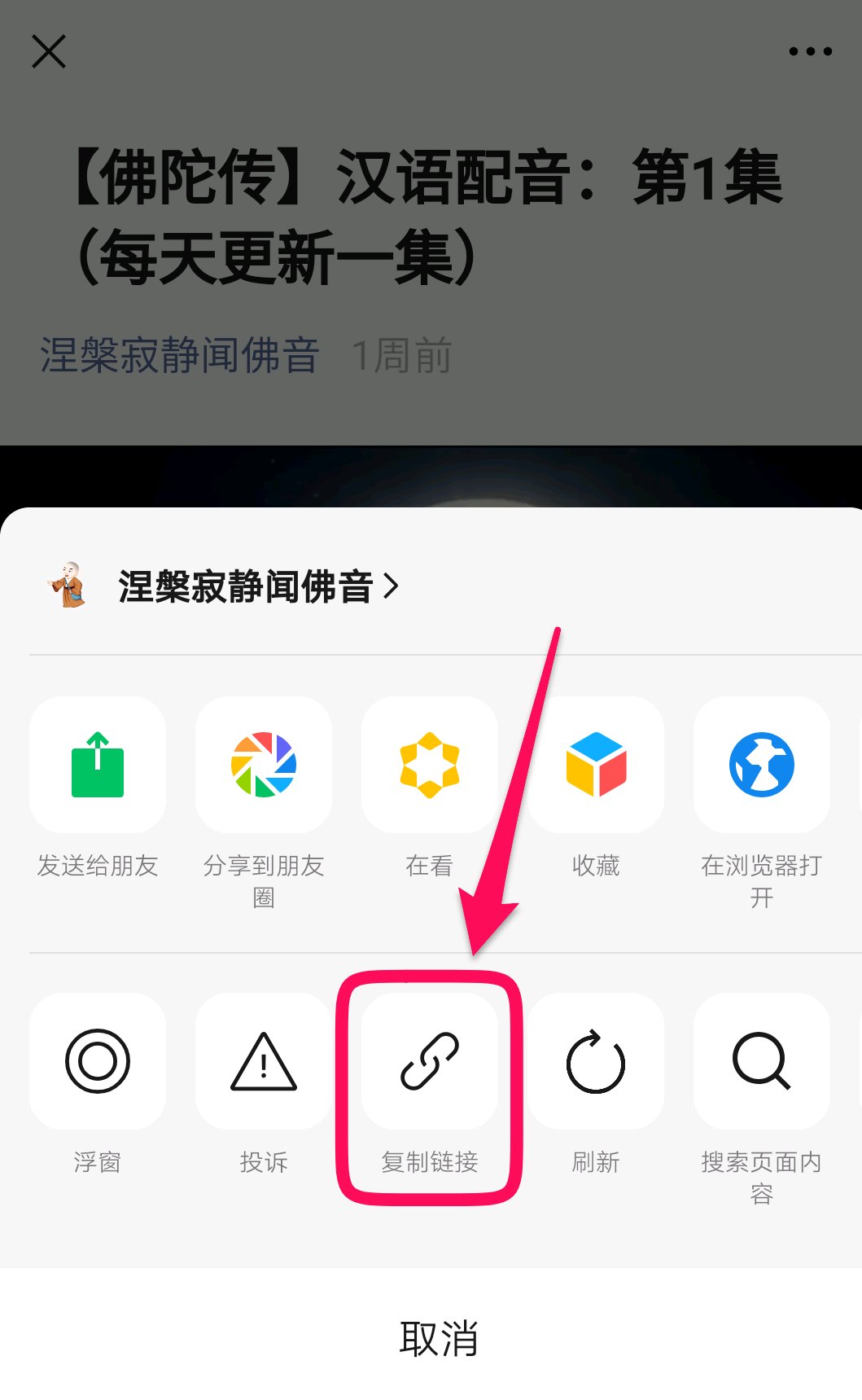
Task: Mark the article as 在看
Action: click(430, 766)
